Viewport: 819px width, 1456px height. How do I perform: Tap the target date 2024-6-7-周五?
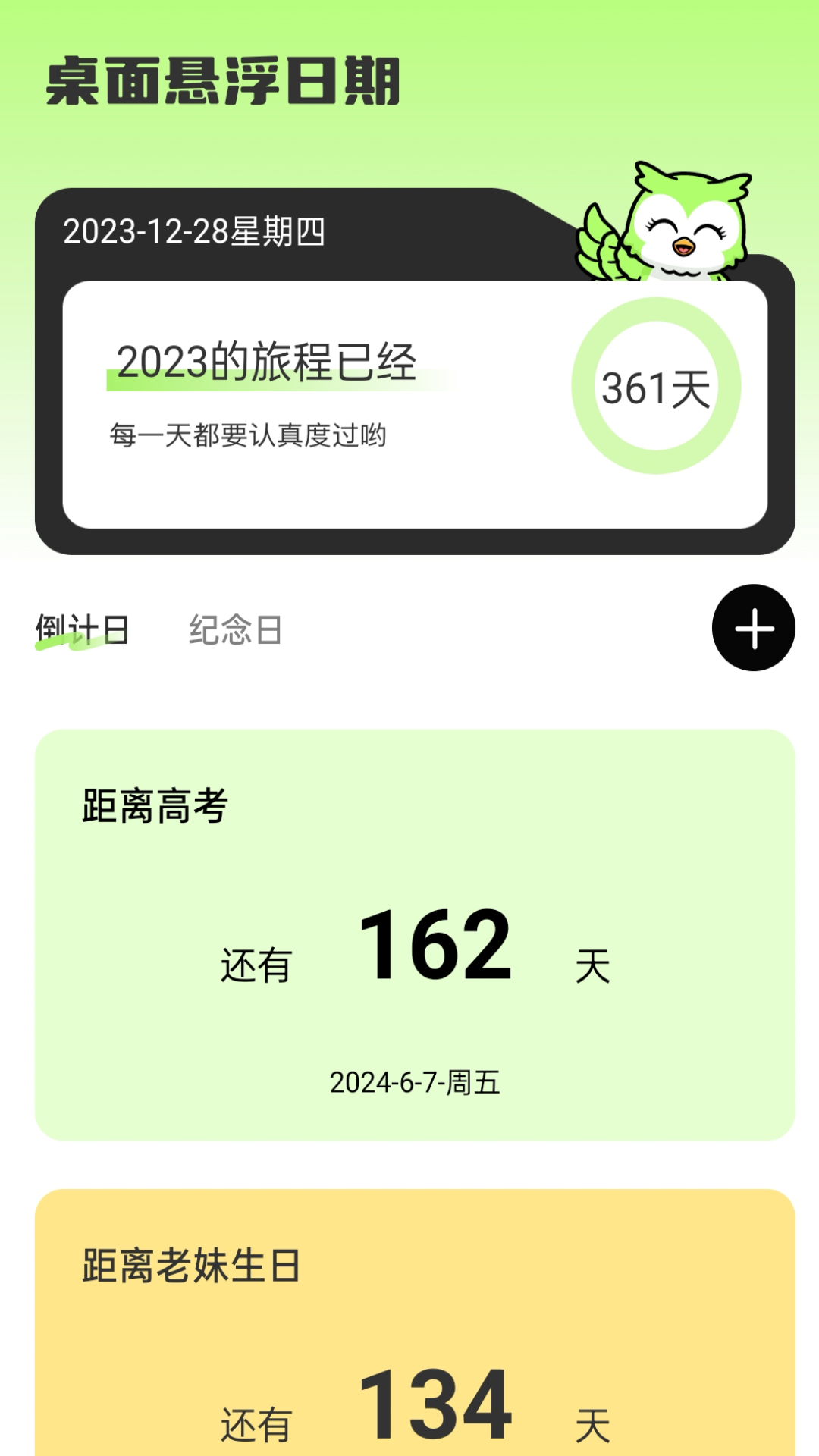click(x=417, y=1083)
